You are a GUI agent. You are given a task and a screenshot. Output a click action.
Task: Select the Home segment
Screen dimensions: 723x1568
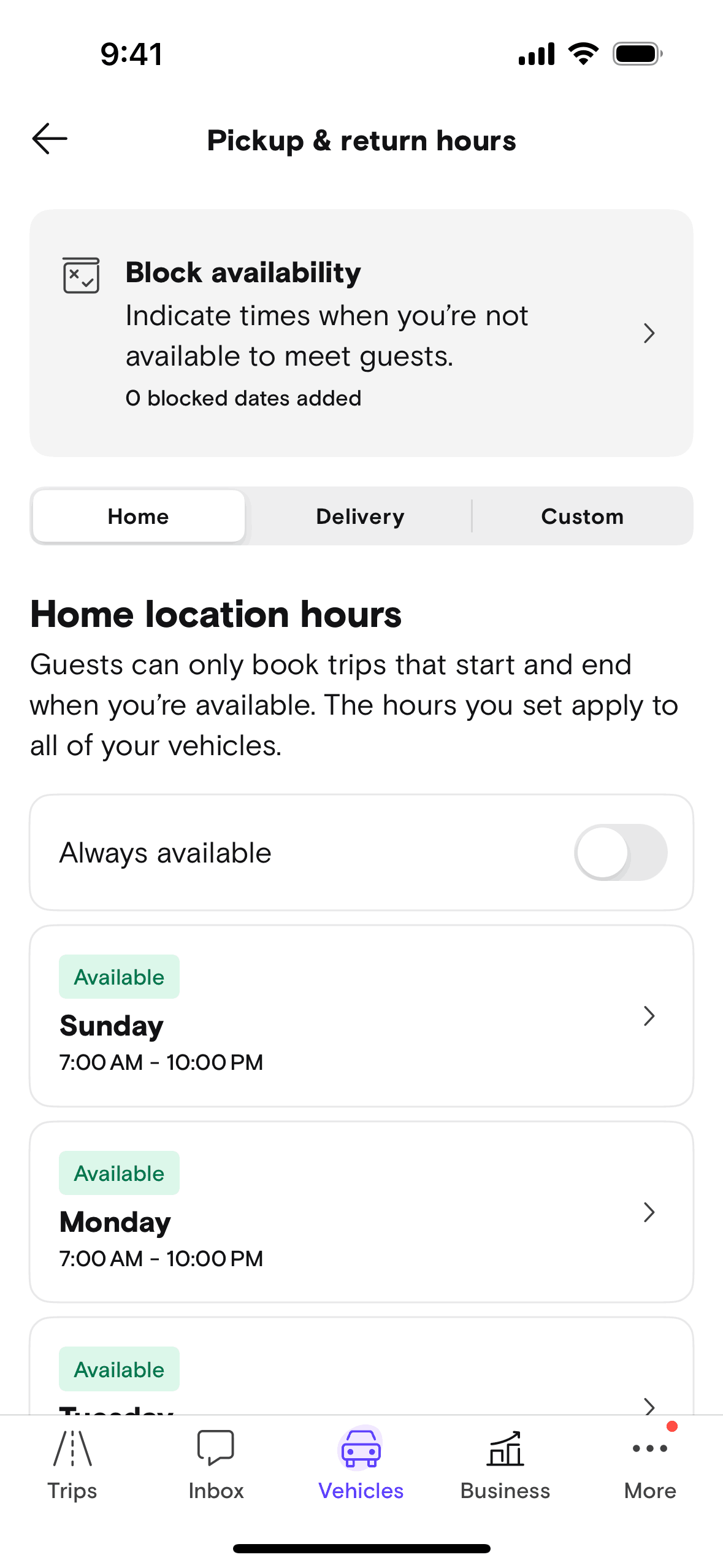(x=139, y=517)
